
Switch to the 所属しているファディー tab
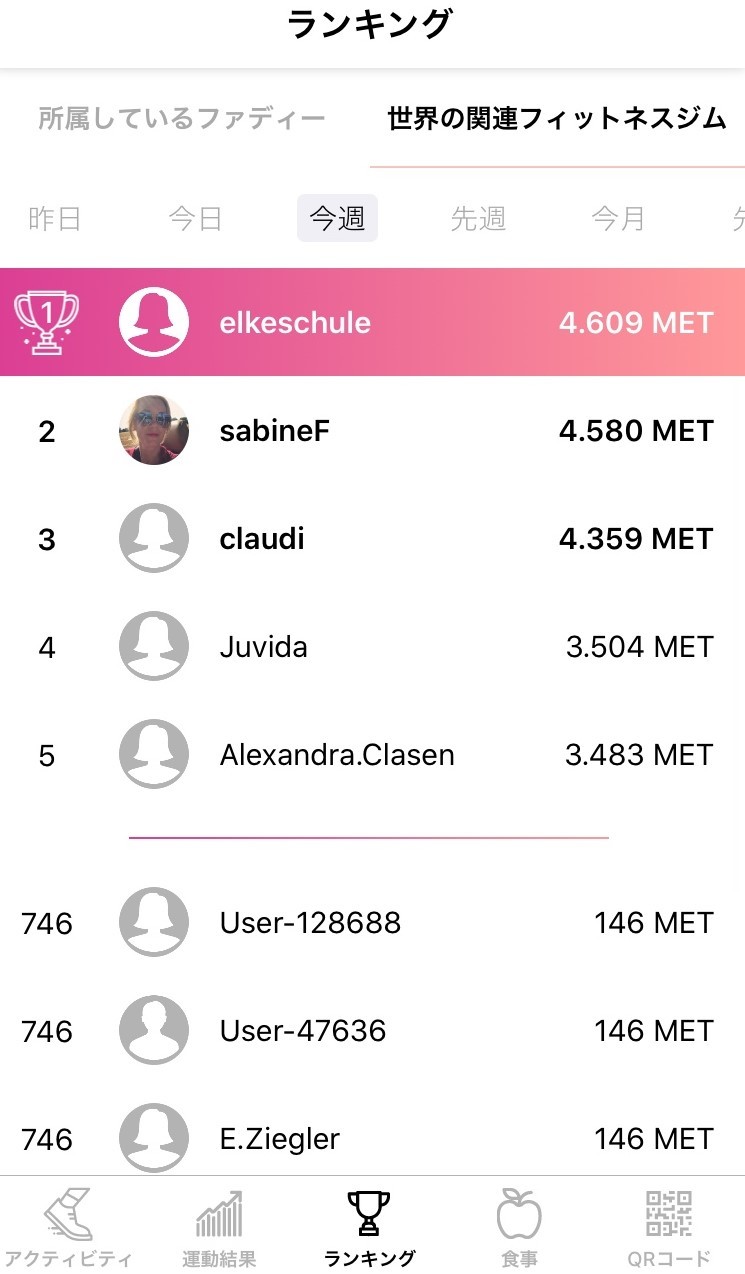click(182, 119)
